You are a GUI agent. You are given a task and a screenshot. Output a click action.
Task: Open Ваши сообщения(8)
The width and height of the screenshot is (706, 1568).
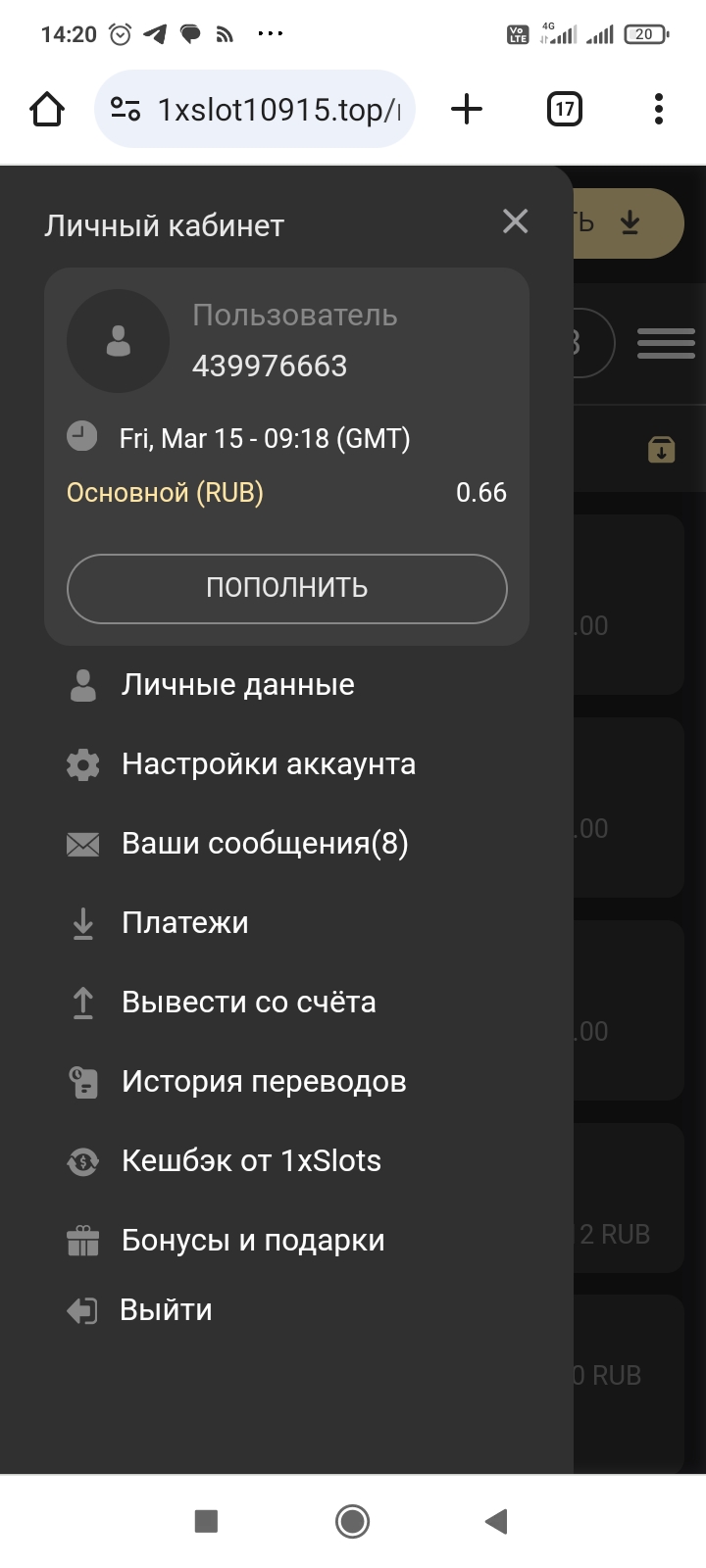click(264, 844)
